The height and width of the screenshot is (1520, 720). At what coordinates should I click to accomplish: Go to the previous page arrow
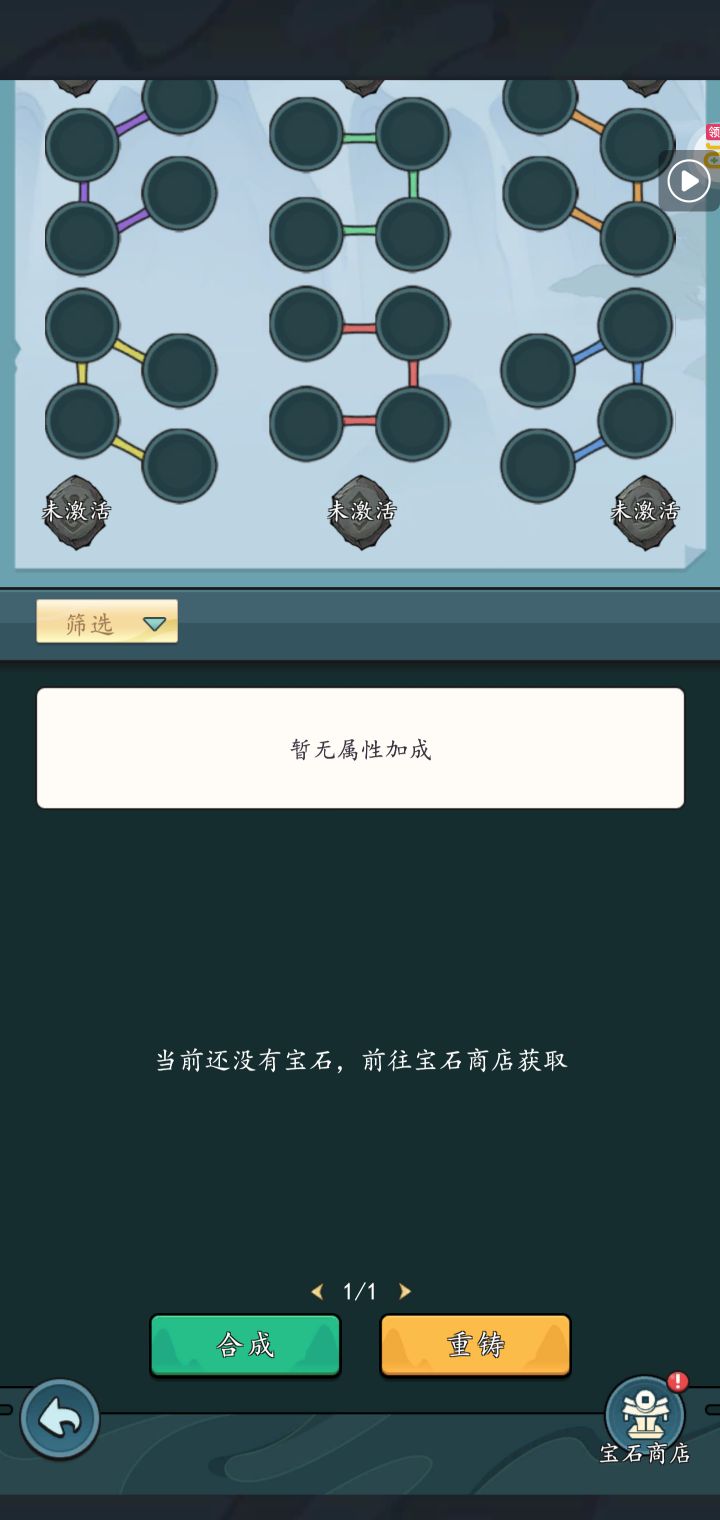(x=317, y=1291)
